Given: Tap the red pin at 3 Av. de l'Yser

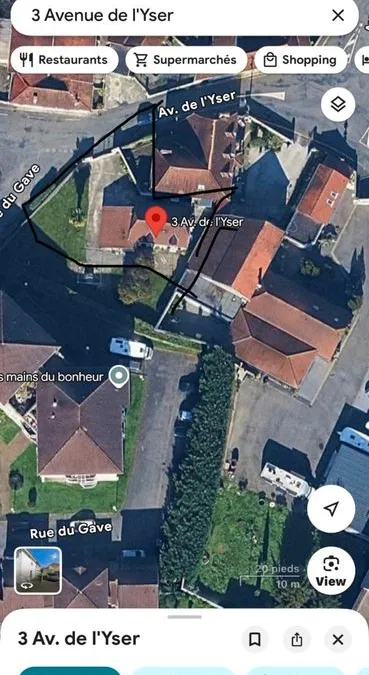Looking at the screenshot, I should tap(156, 221).
